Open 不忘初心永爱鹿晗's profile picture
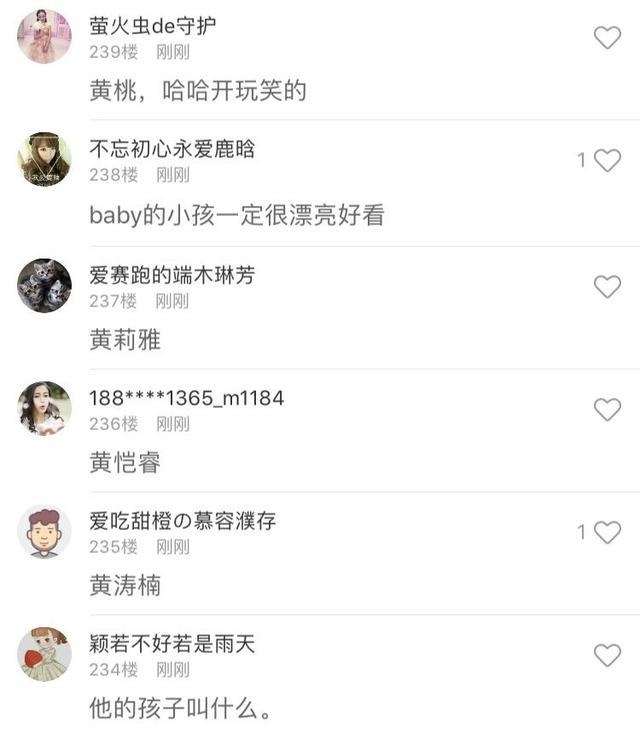The image size is (640, 733). (44, 160)
